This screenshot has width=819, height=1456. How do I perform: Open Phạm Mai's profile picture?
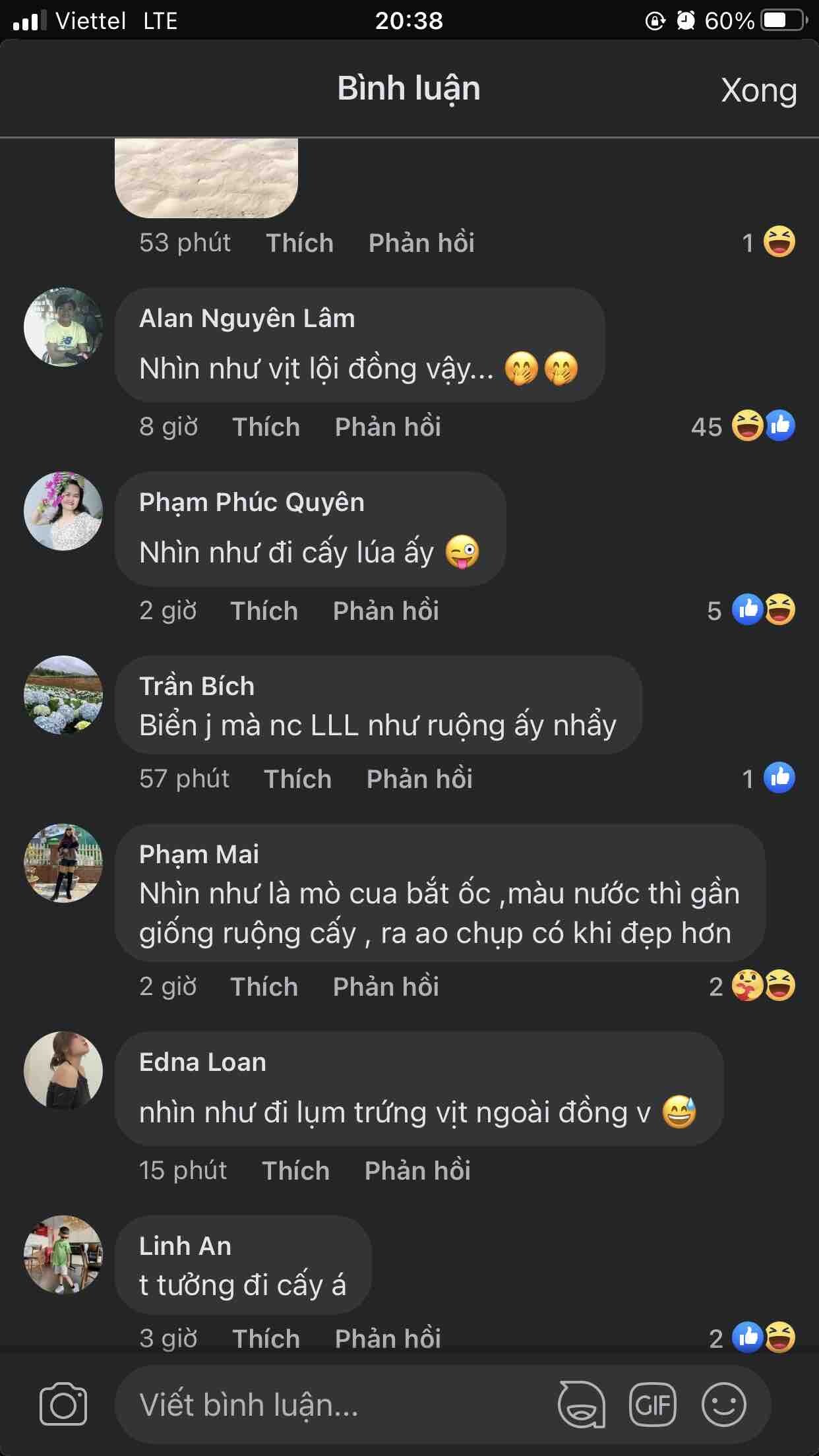click(x=63, y=863)
